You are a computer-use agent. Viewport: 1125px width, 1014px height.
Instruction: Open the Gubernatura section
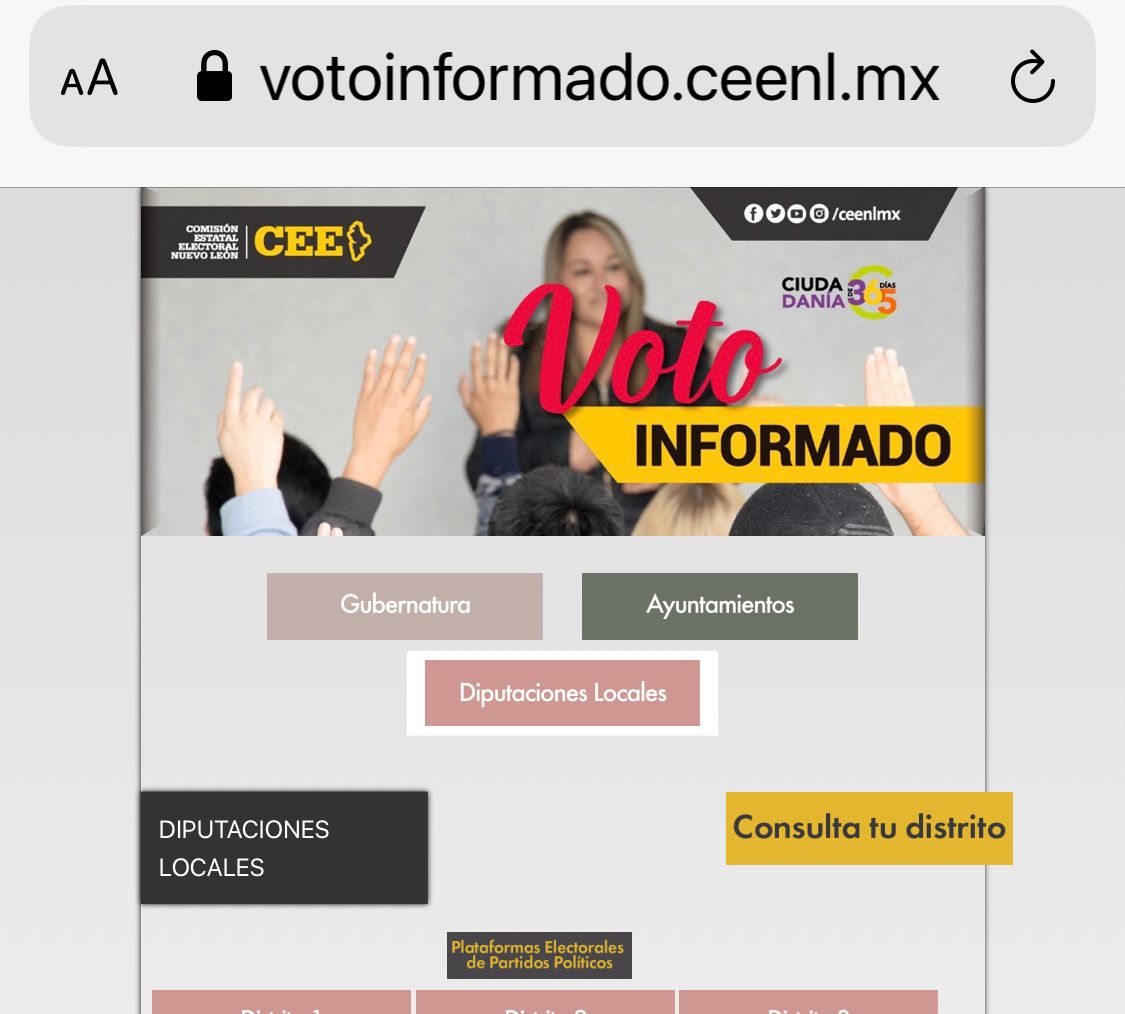tap(404, 606)
